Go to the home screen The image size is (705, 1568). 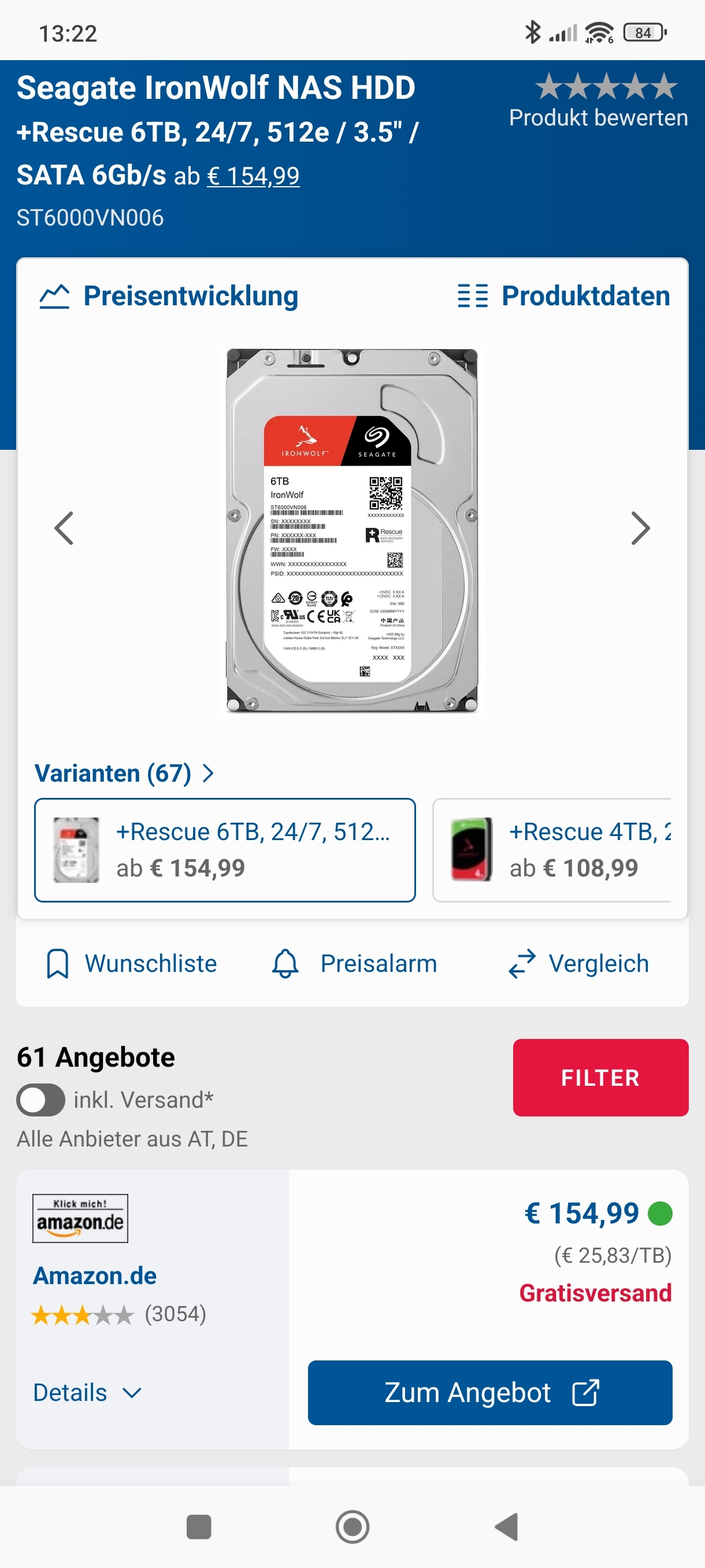(352, 1526)
